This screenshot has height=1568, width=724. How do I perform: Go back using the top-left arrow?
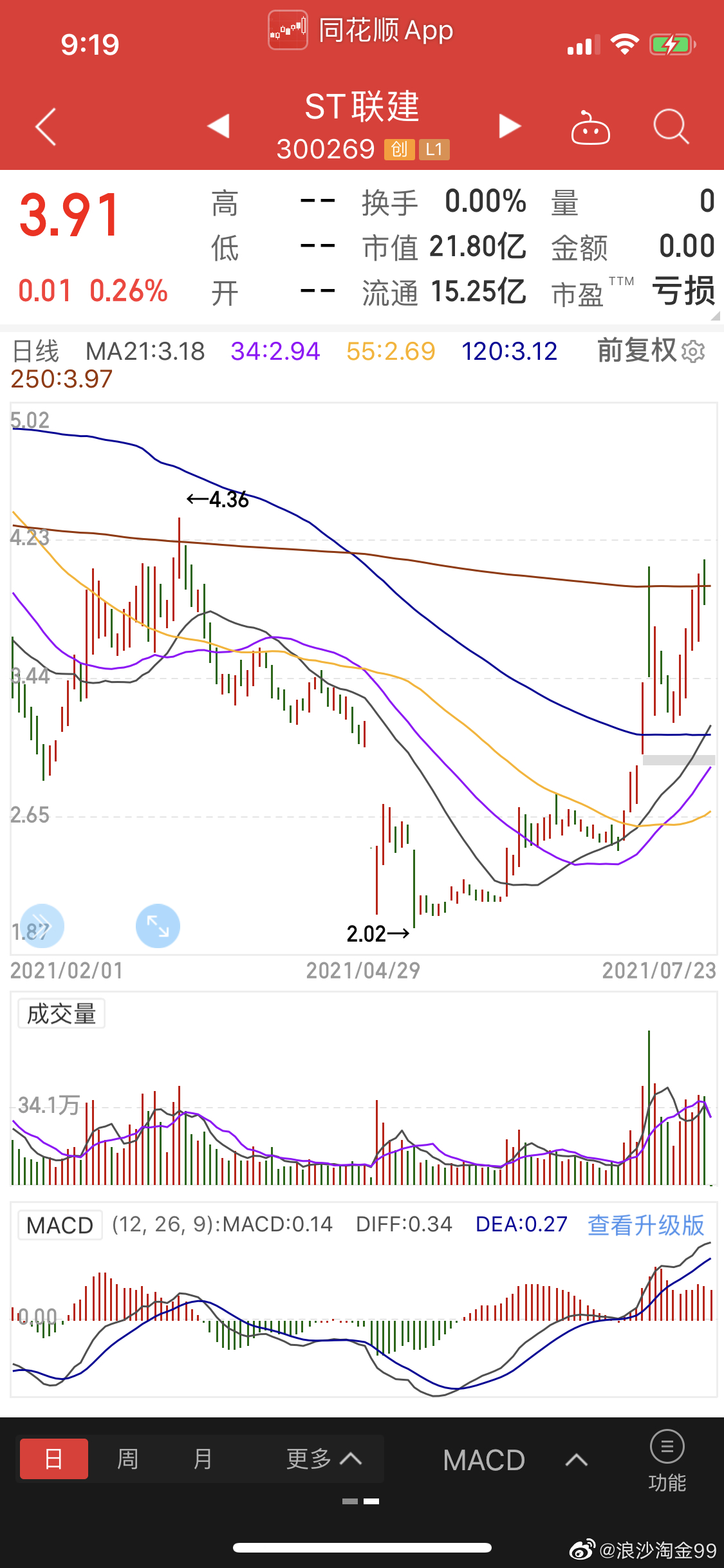coord(46,126)
